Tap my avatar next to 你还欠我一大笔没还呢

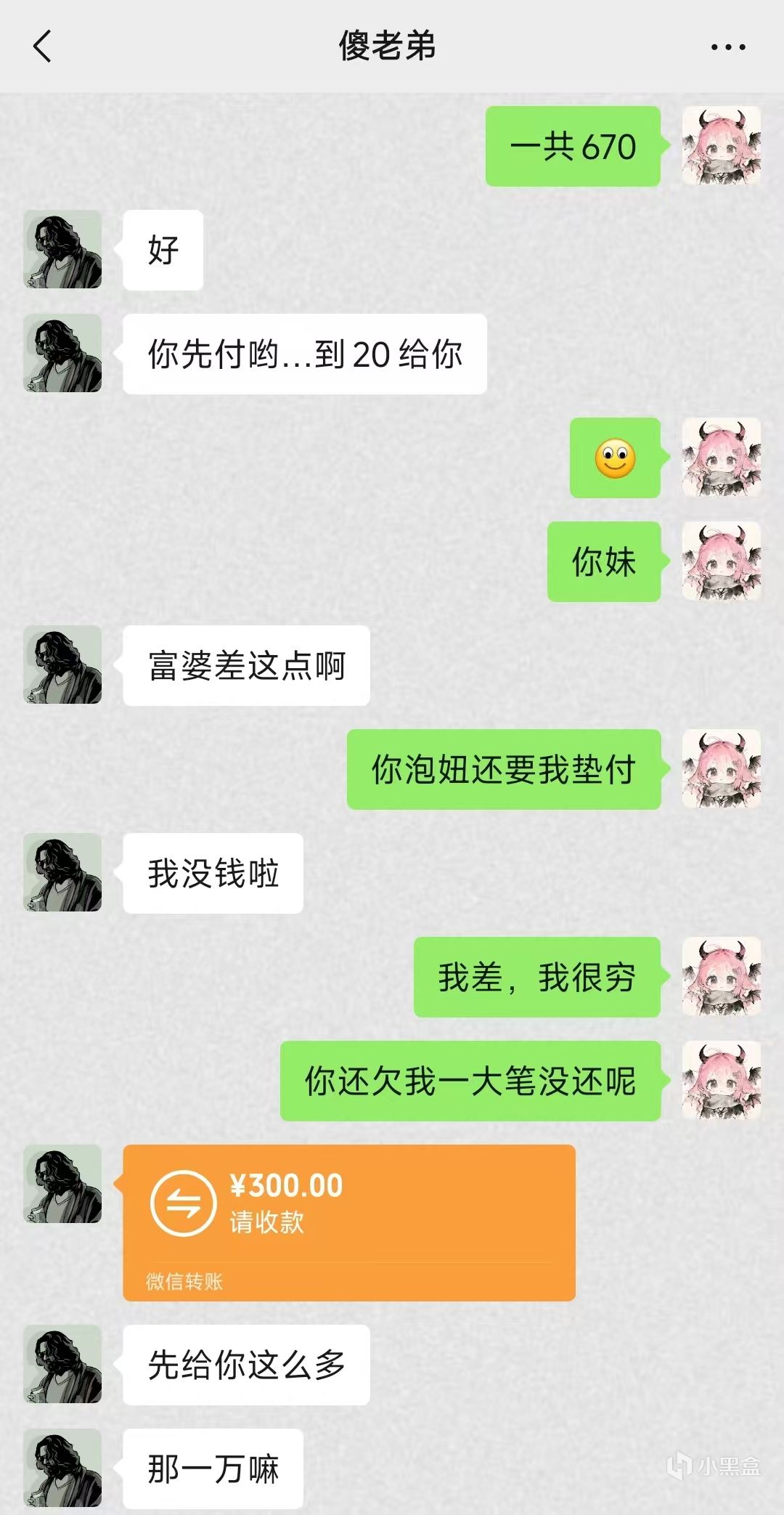pos(721,1080)
